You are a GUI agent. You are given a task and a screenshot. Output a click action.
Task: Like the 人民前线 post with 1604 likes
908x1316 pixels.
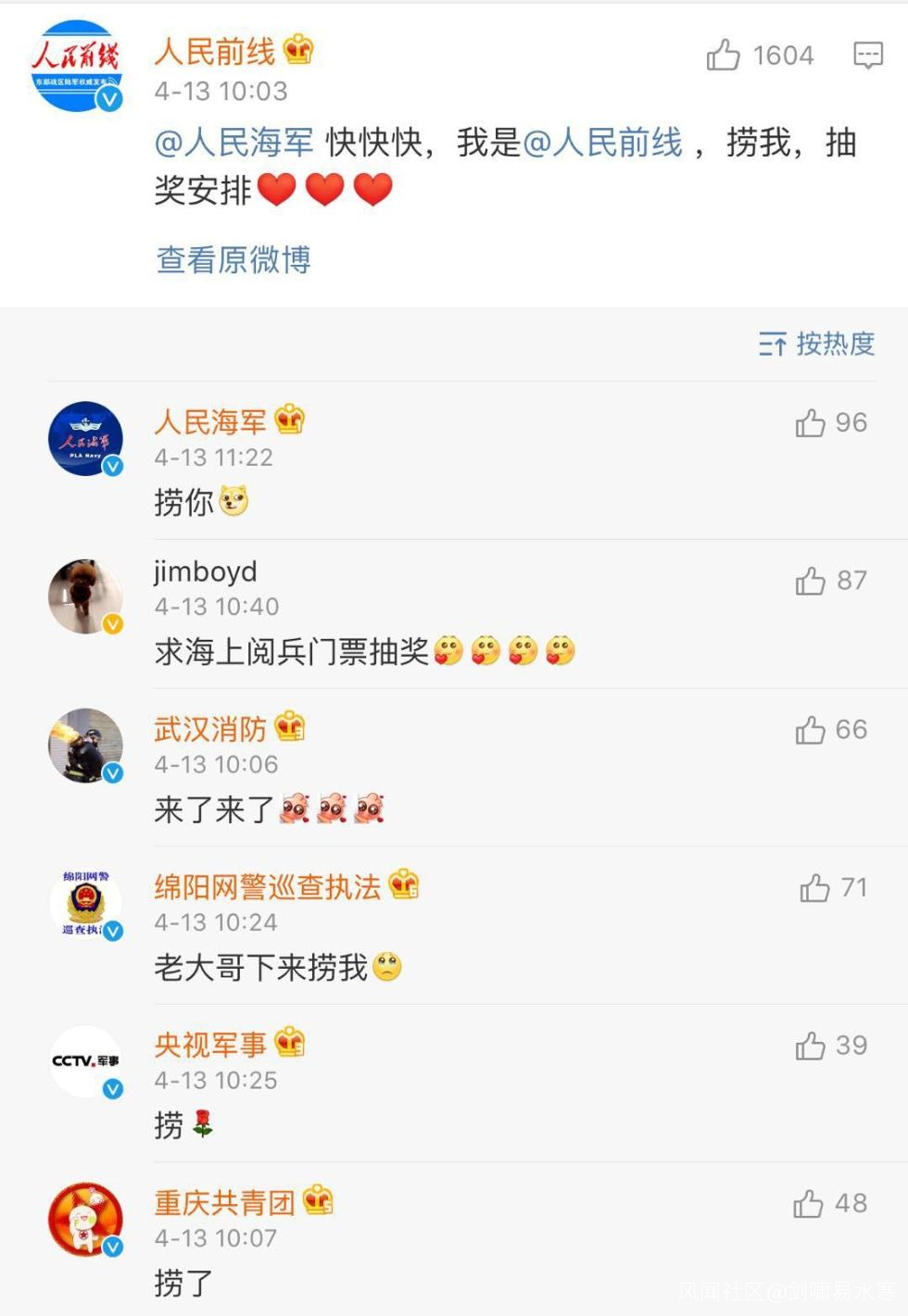[724, 56]
